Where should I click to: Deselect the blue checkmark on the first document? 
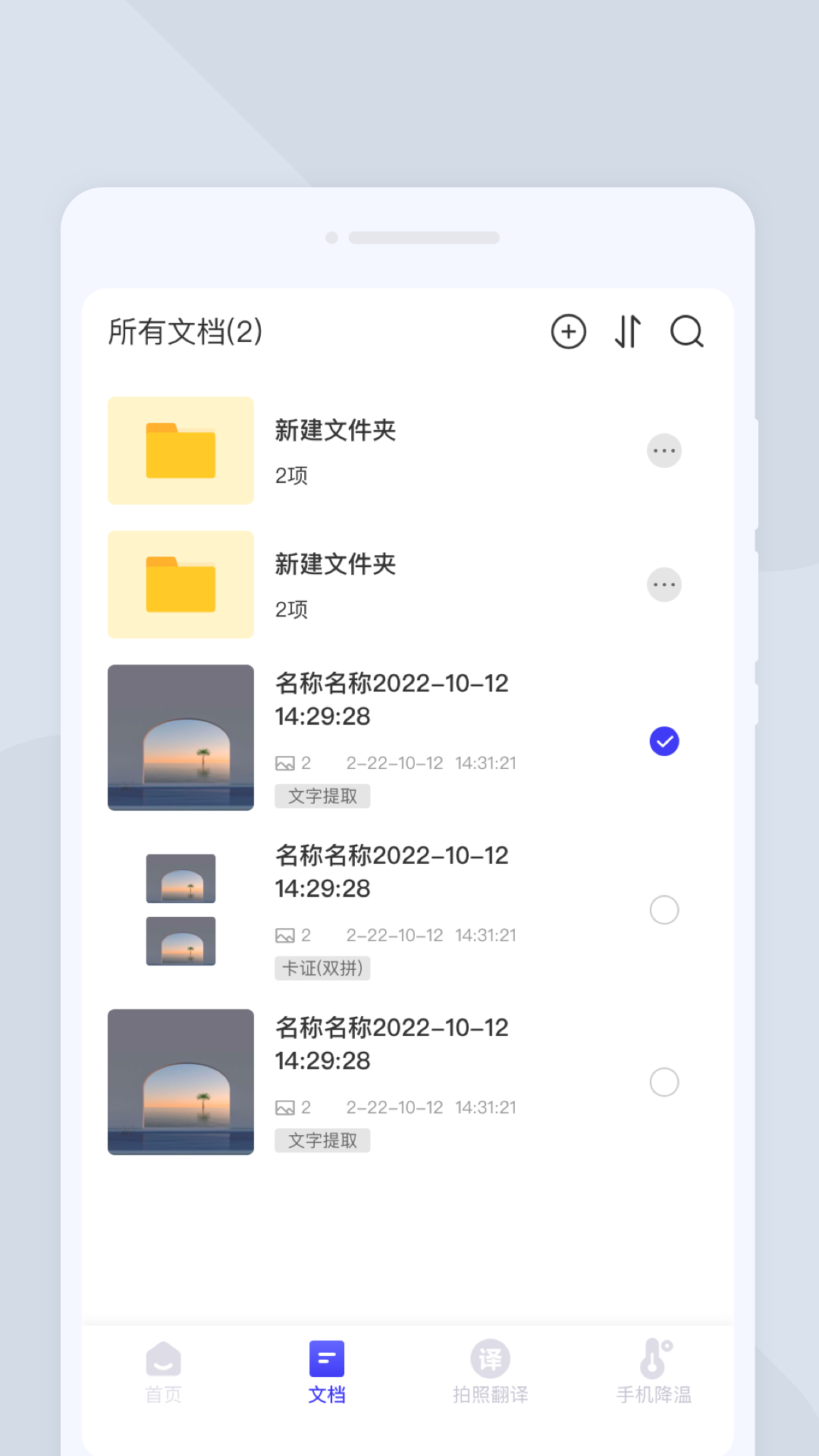[x=664, y=742]
